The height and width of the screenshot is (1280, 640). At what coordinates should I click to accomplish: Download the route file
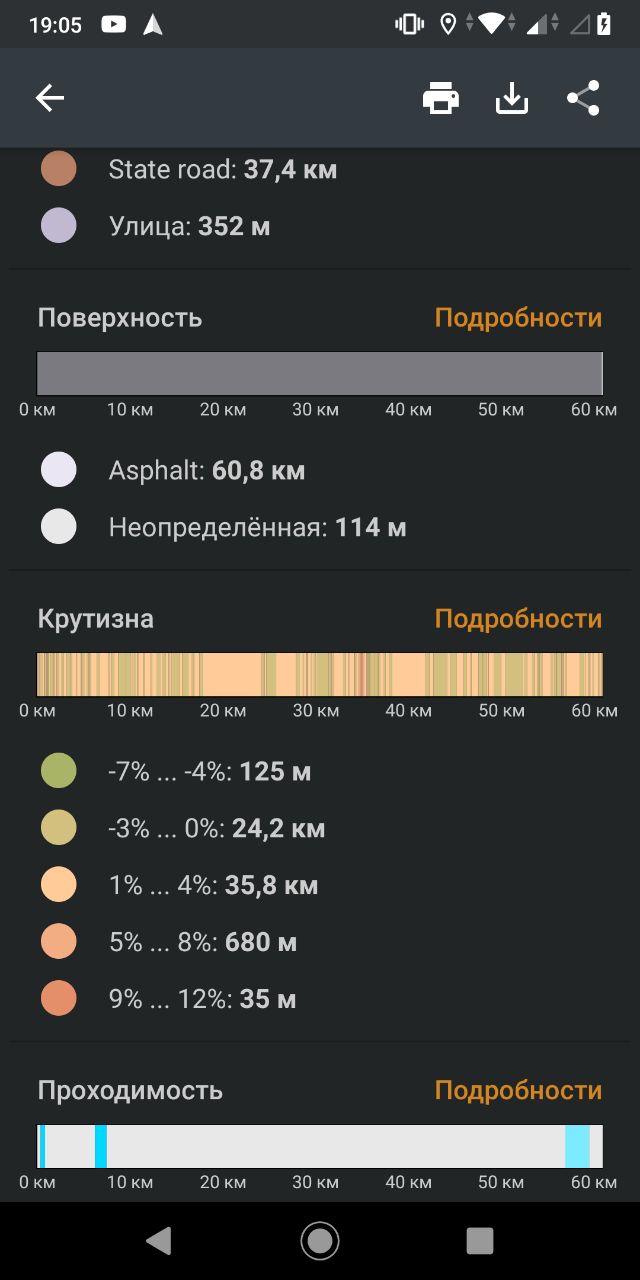point(512,98)
